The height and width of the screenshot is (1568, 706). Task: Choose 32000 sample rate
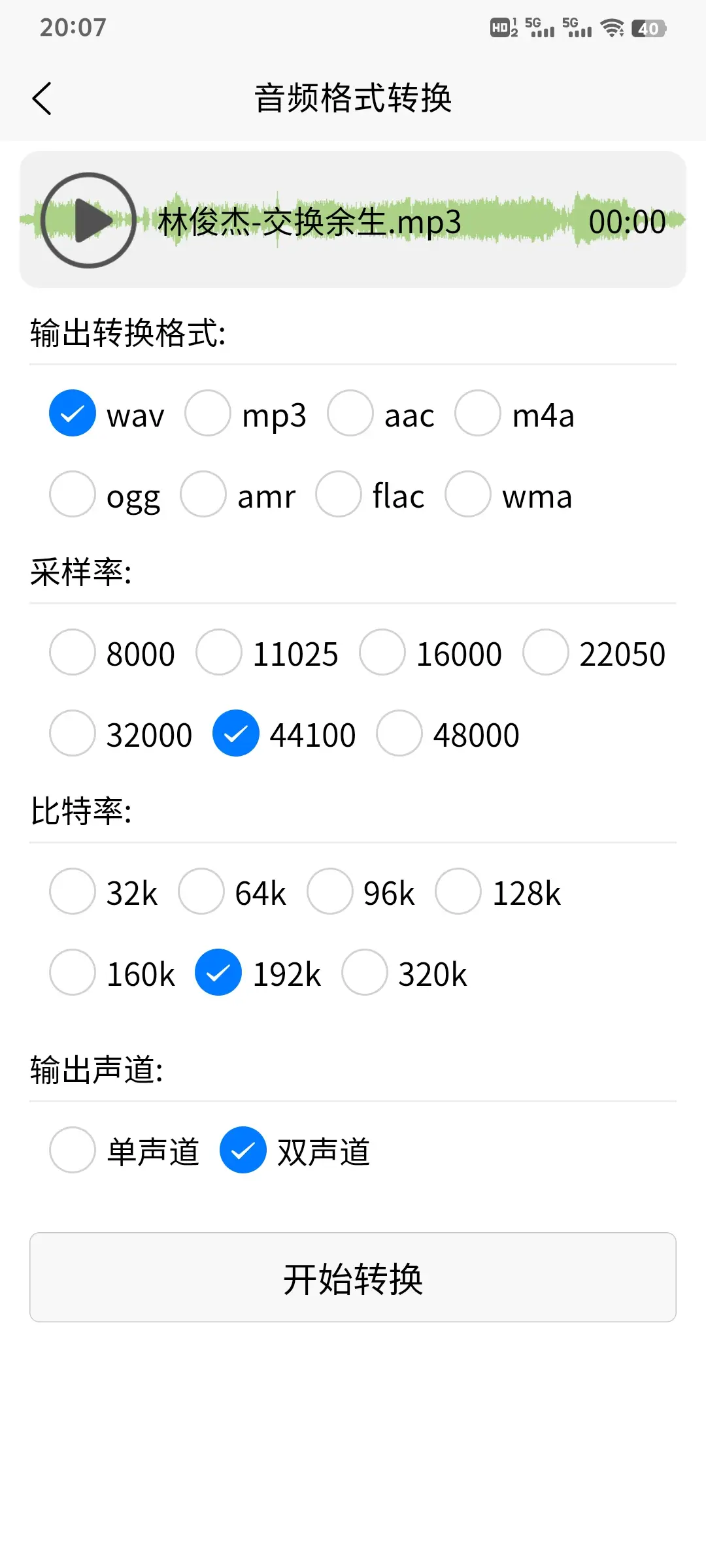73,734
